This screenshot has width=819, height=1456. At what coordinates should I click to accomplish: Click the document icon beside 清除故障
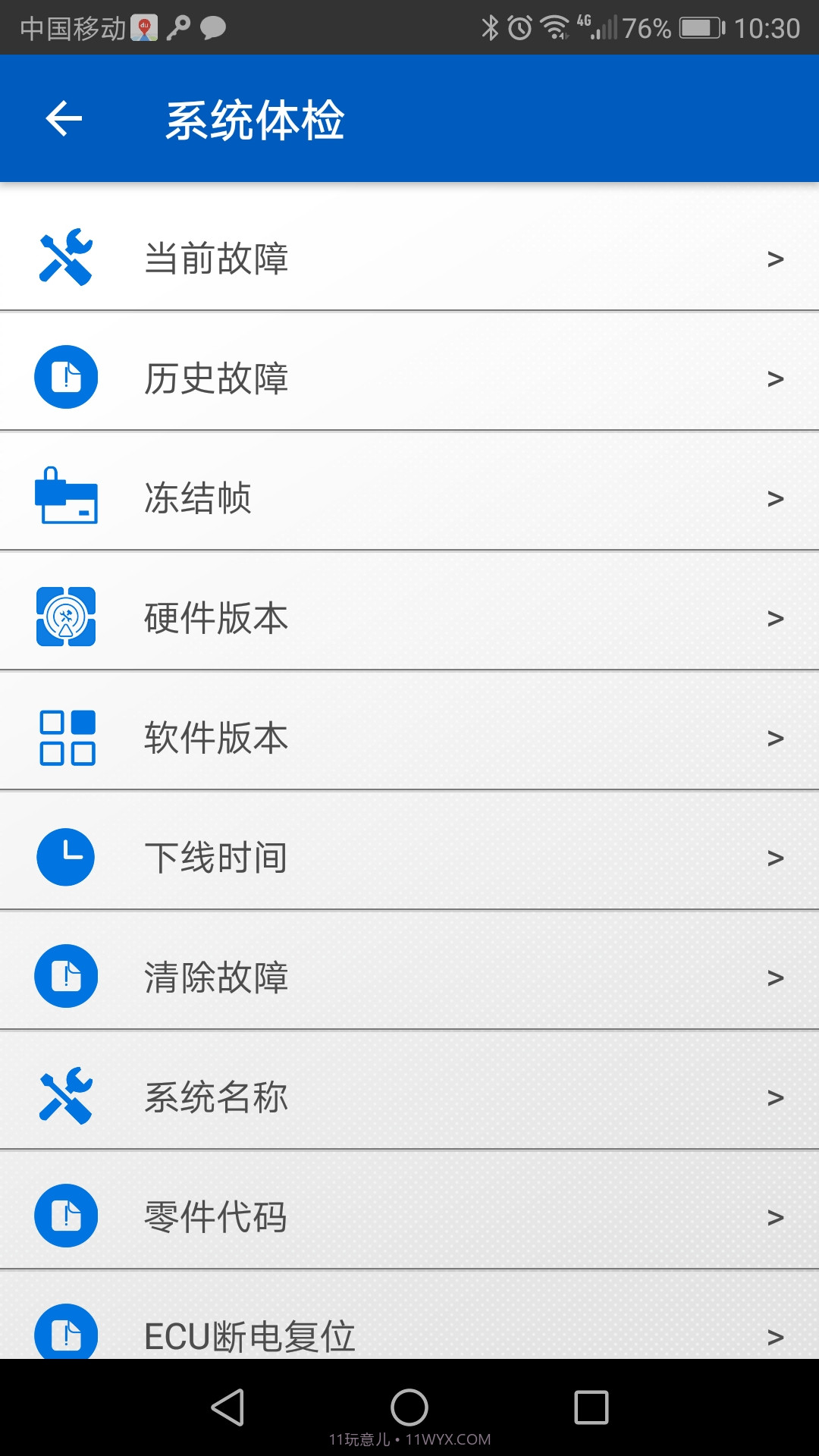(x=66, y=977)
